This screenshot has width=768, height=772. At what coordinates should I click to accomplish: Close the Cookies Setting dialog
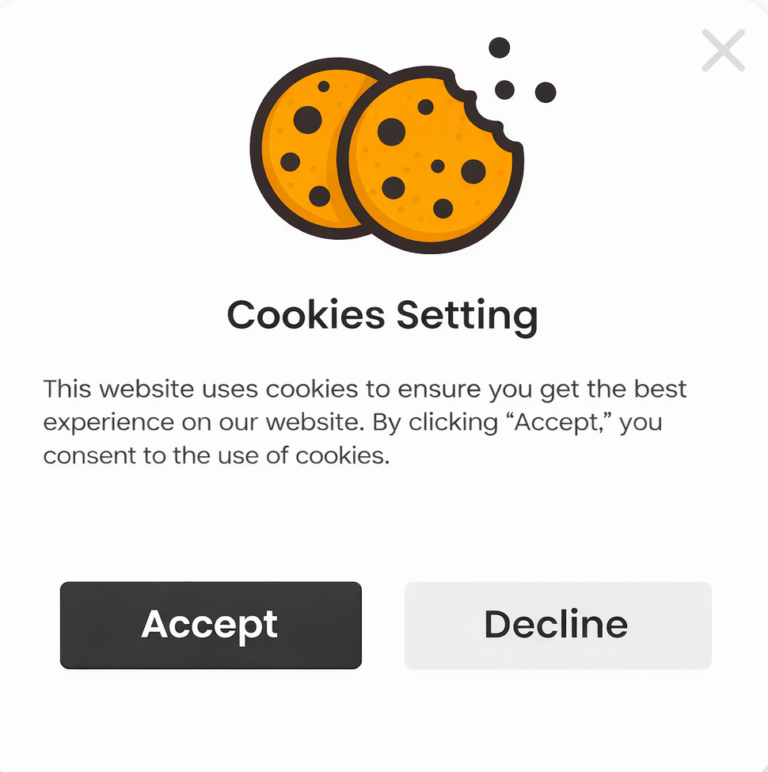(722, 51)
